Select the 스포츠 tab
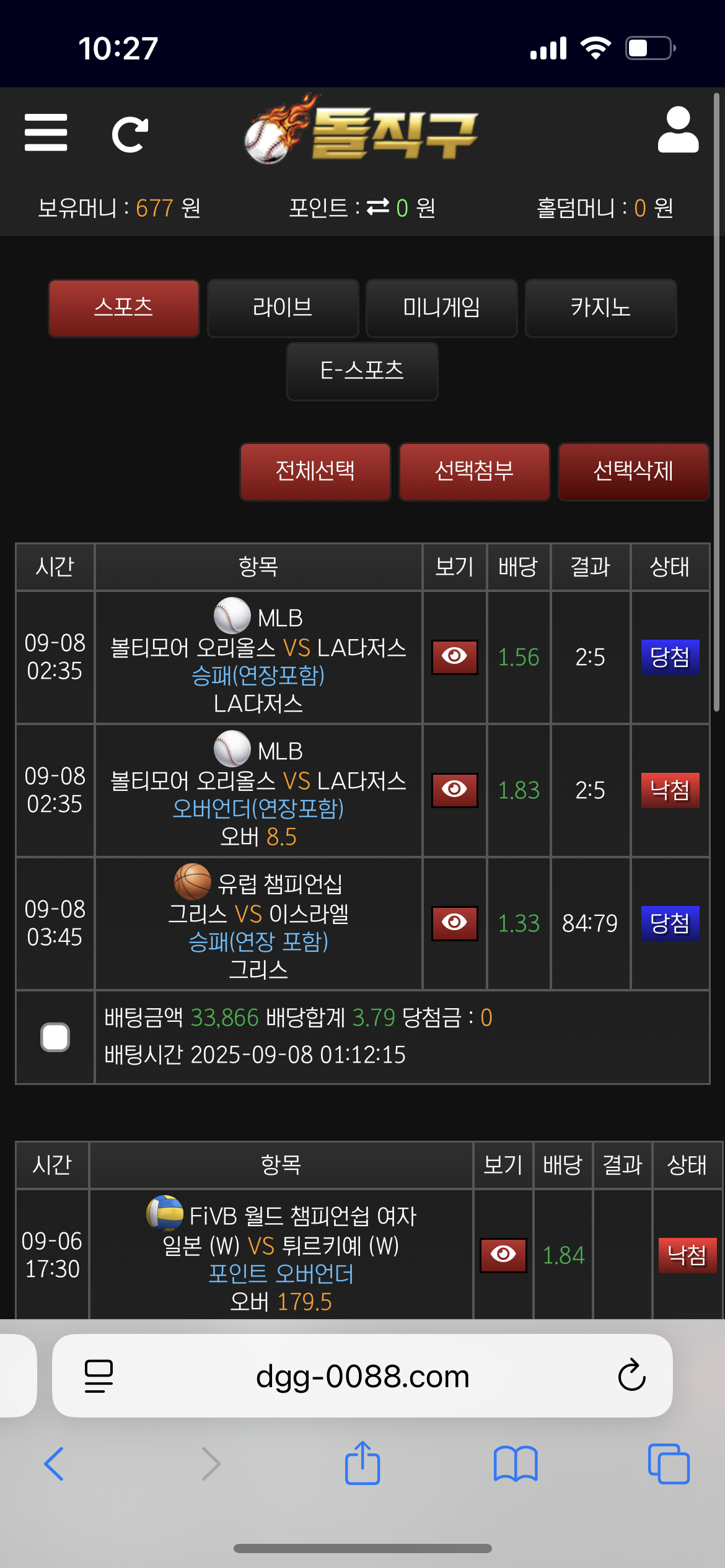Screen dimensions: 725x1568 coord(124,308)
